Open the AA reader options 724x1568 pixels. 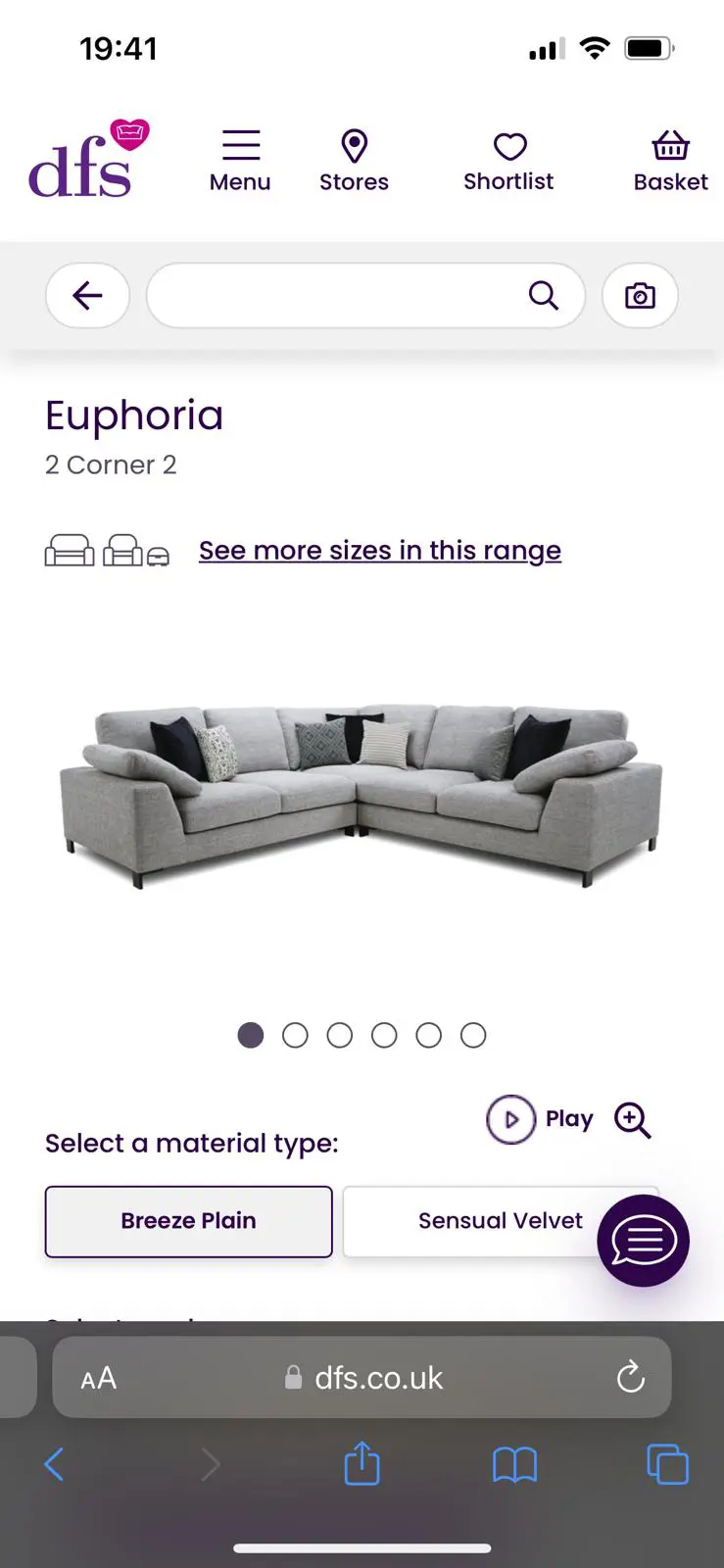[99, 1378]
